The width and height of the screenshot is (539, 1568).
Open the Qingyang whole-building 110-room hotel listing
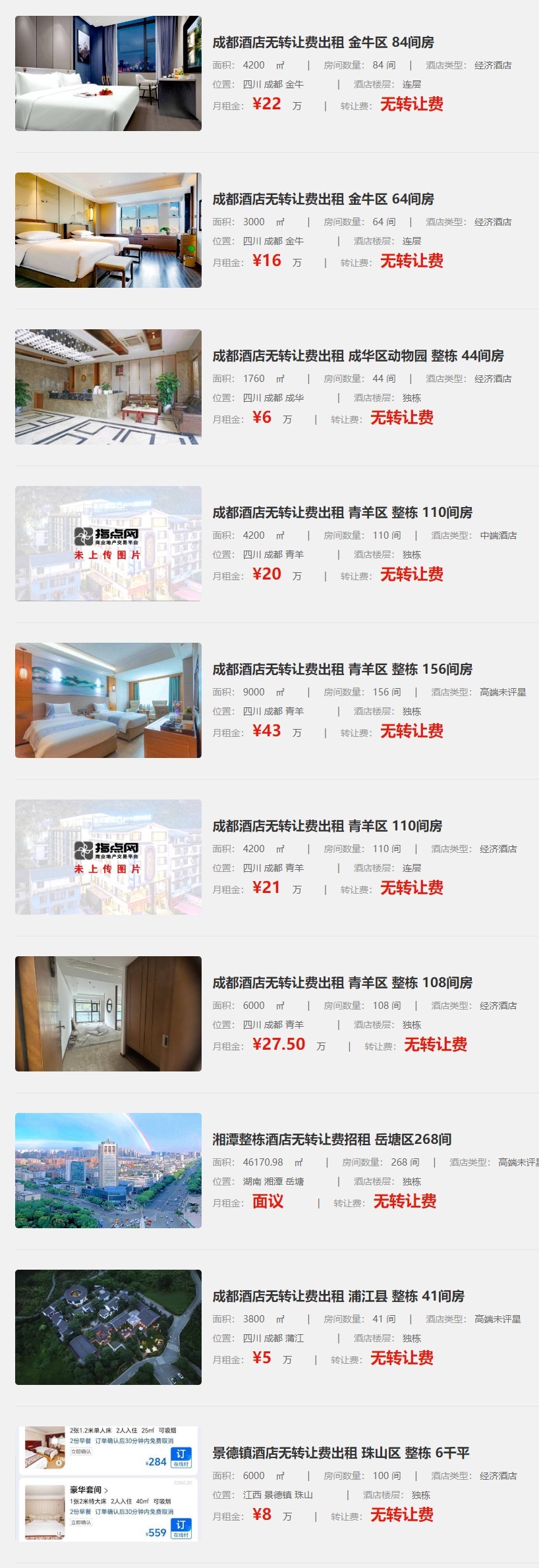pos(342,513)
